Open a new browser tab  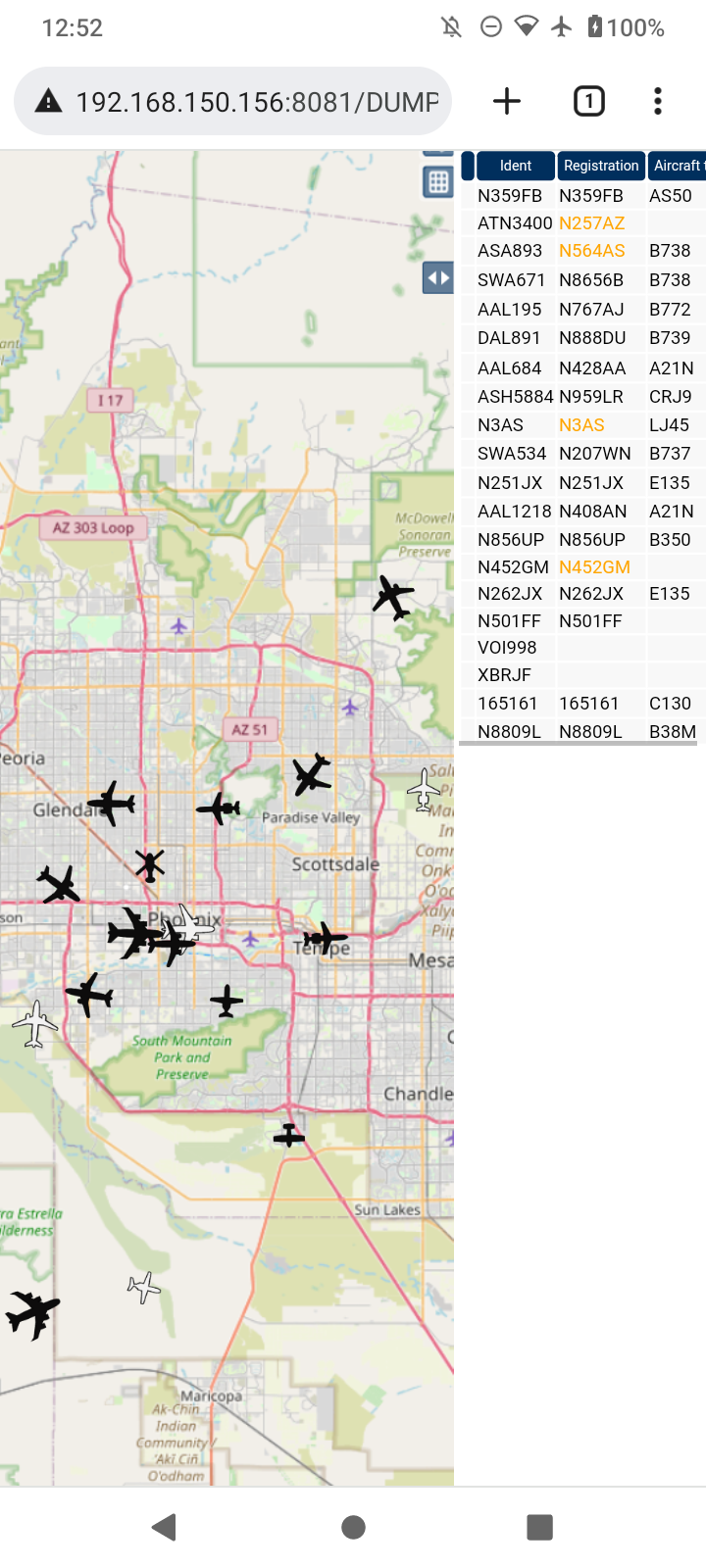click(507, 101)
